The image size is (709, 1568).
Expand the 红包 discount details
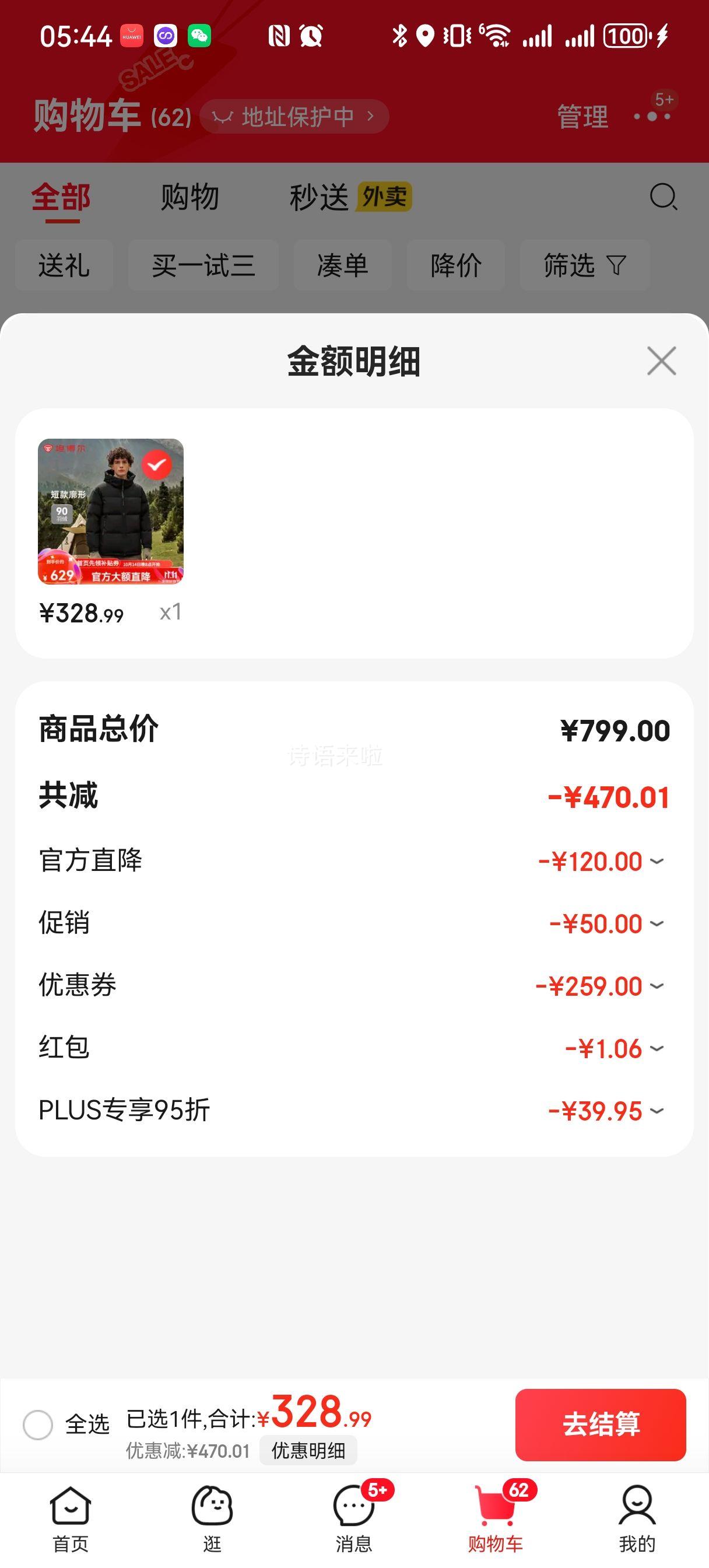click(x=656, y=1048)
